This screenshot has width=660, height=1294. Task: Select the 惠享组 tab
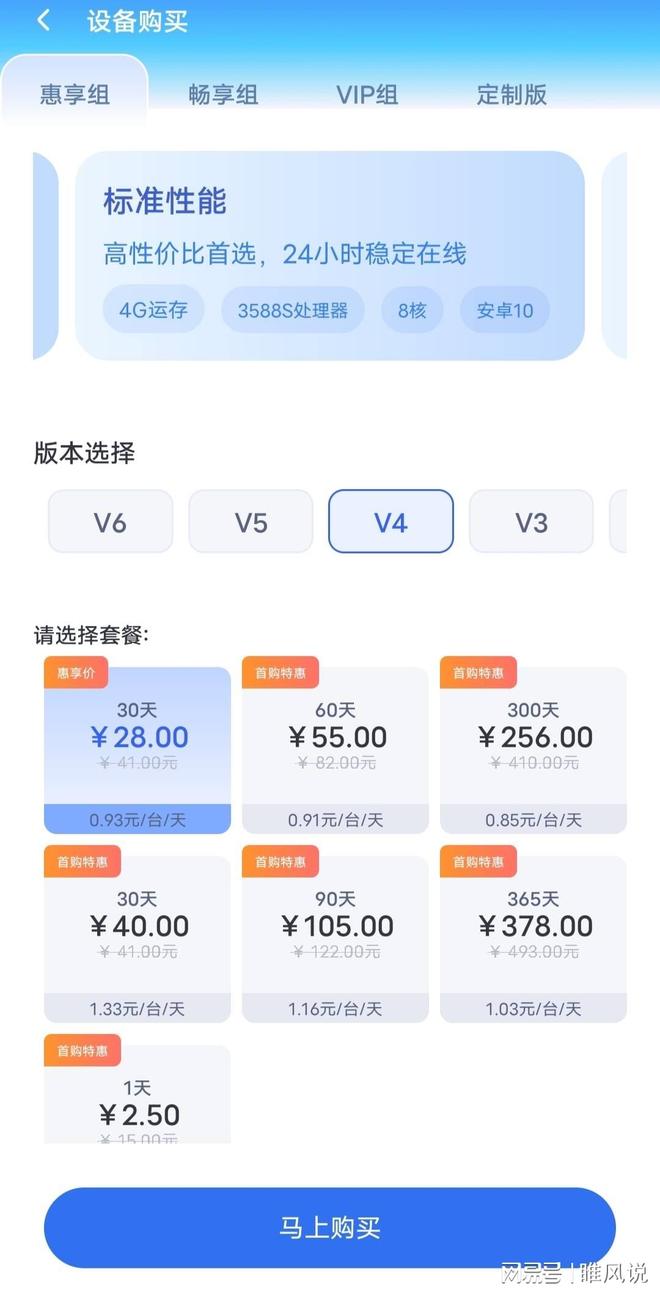point(75,95)
